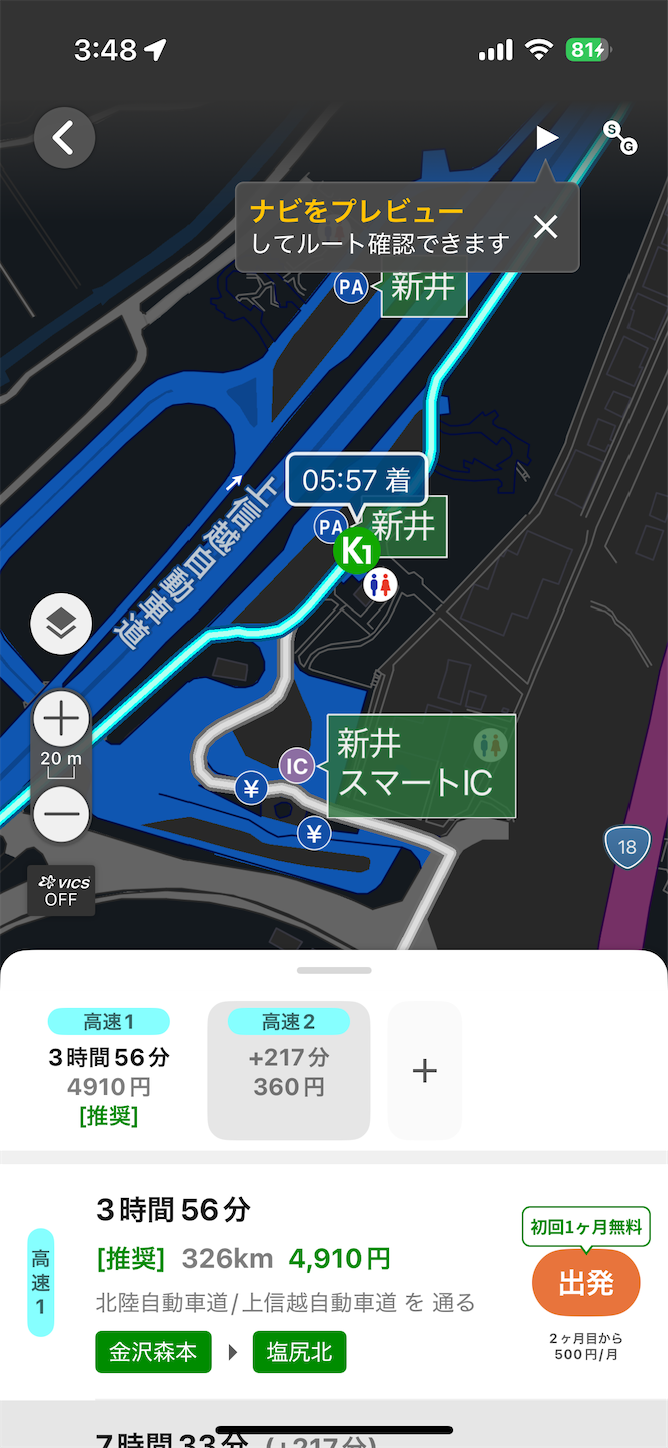Dismiss the ナビをプレビュー tooltip
This screenshot has width=668, height=1448.
[x=545, y=227]
